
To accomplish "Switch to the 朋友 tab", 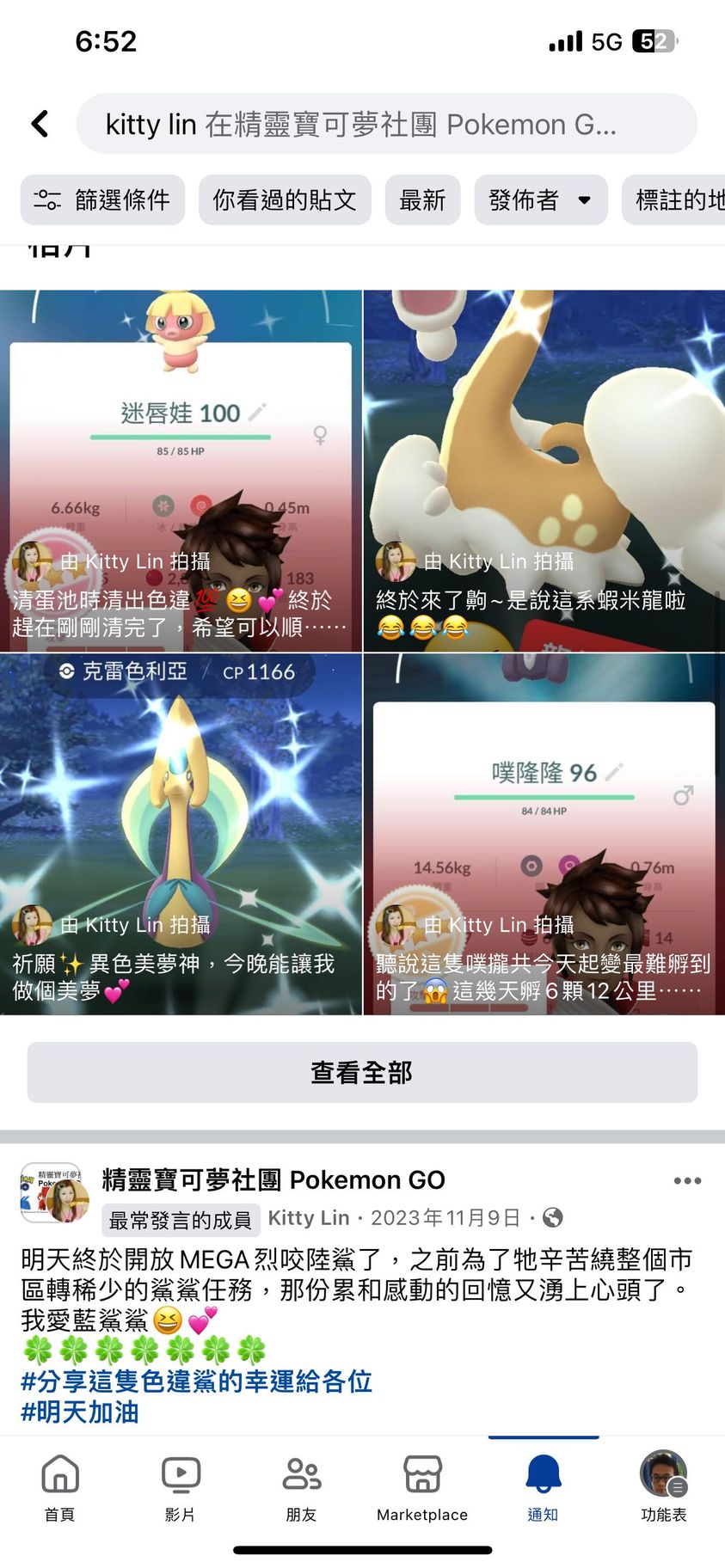I will coord(302,1487).
